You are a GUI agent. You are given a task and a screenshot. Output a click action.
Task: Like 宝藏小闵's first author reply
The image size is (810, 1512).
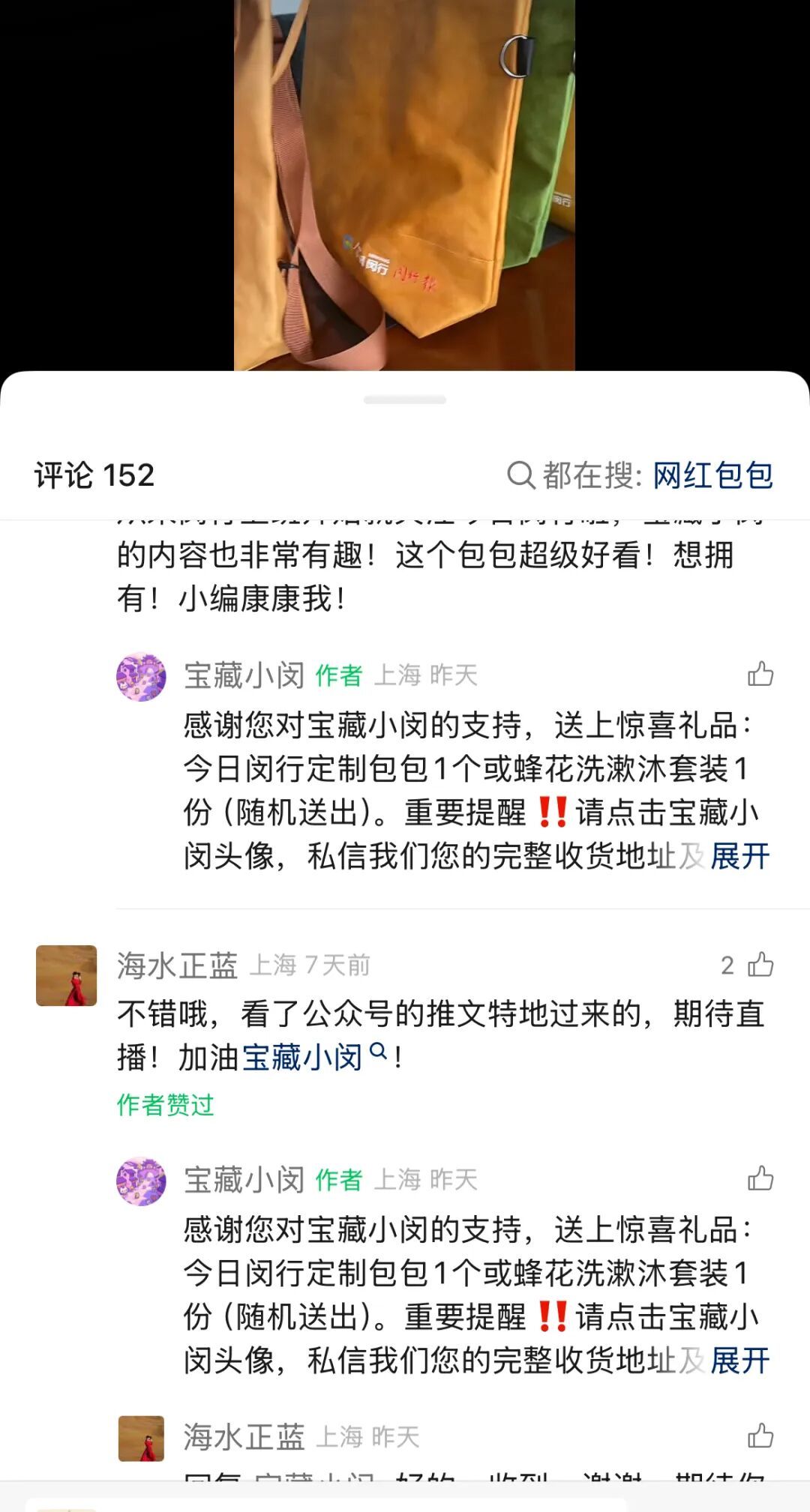point(760,674)
